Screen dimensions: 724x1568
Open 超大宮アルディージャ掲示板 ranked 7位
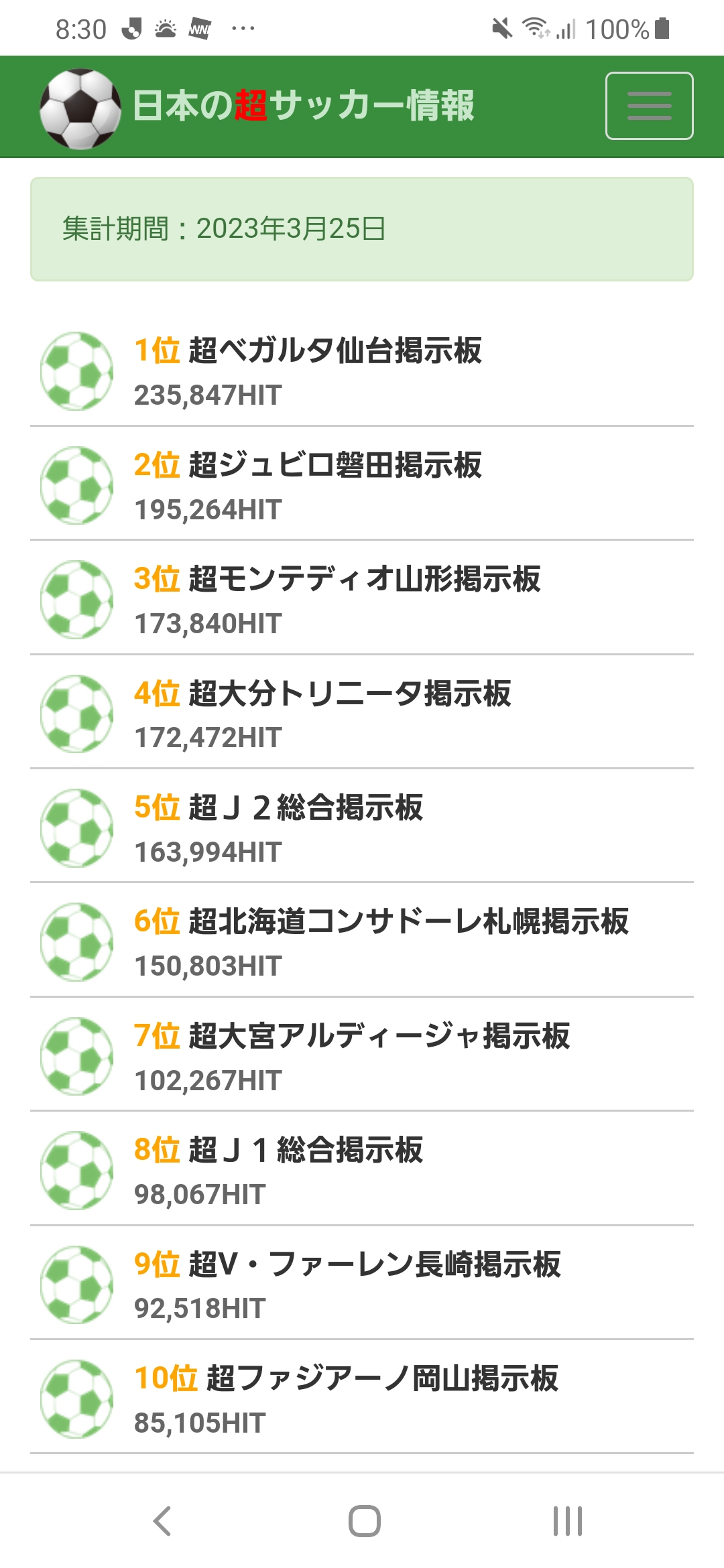tap(379, 1036)
